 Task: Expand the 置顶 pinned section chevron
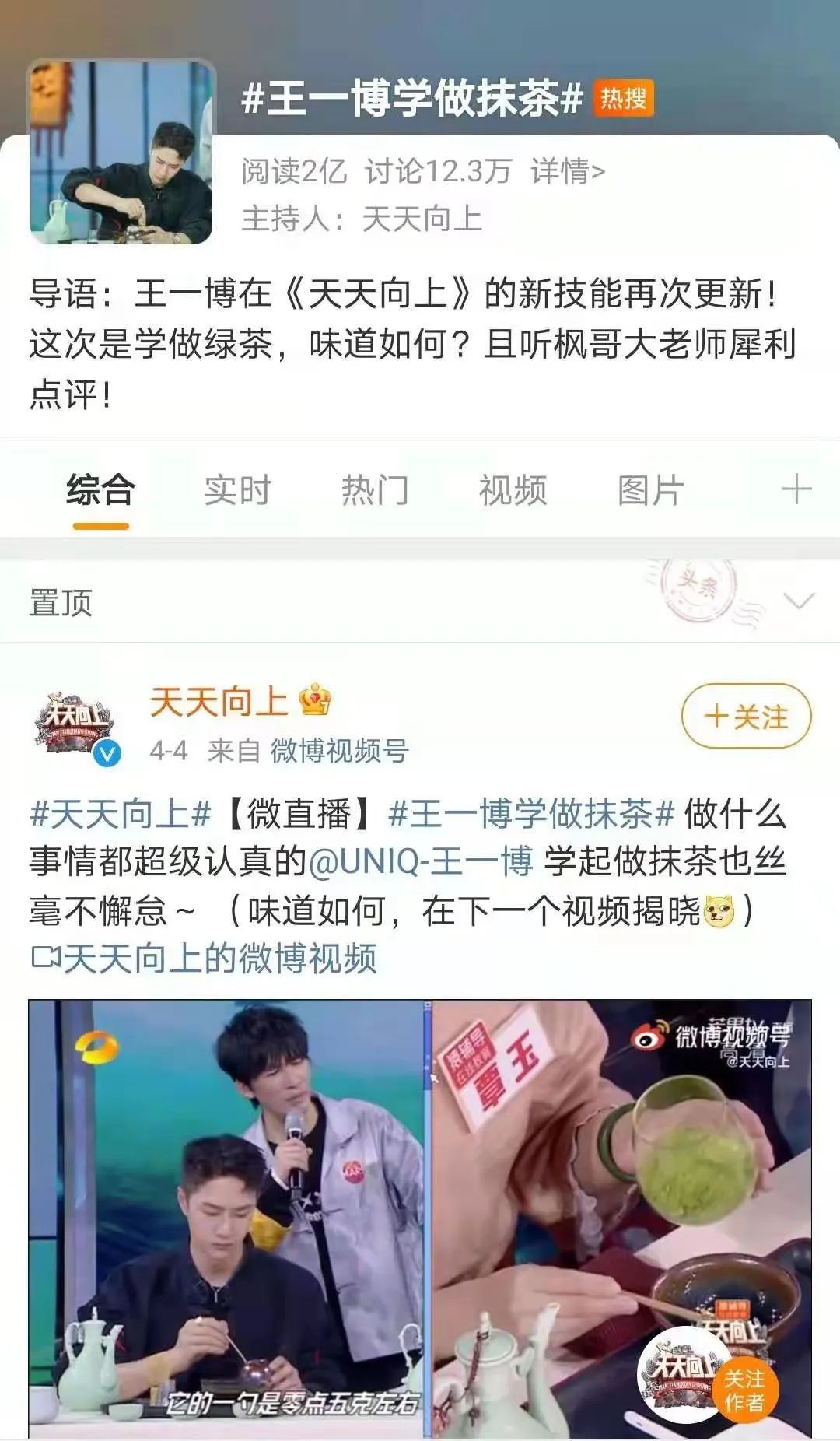click(x=799, y=601)
